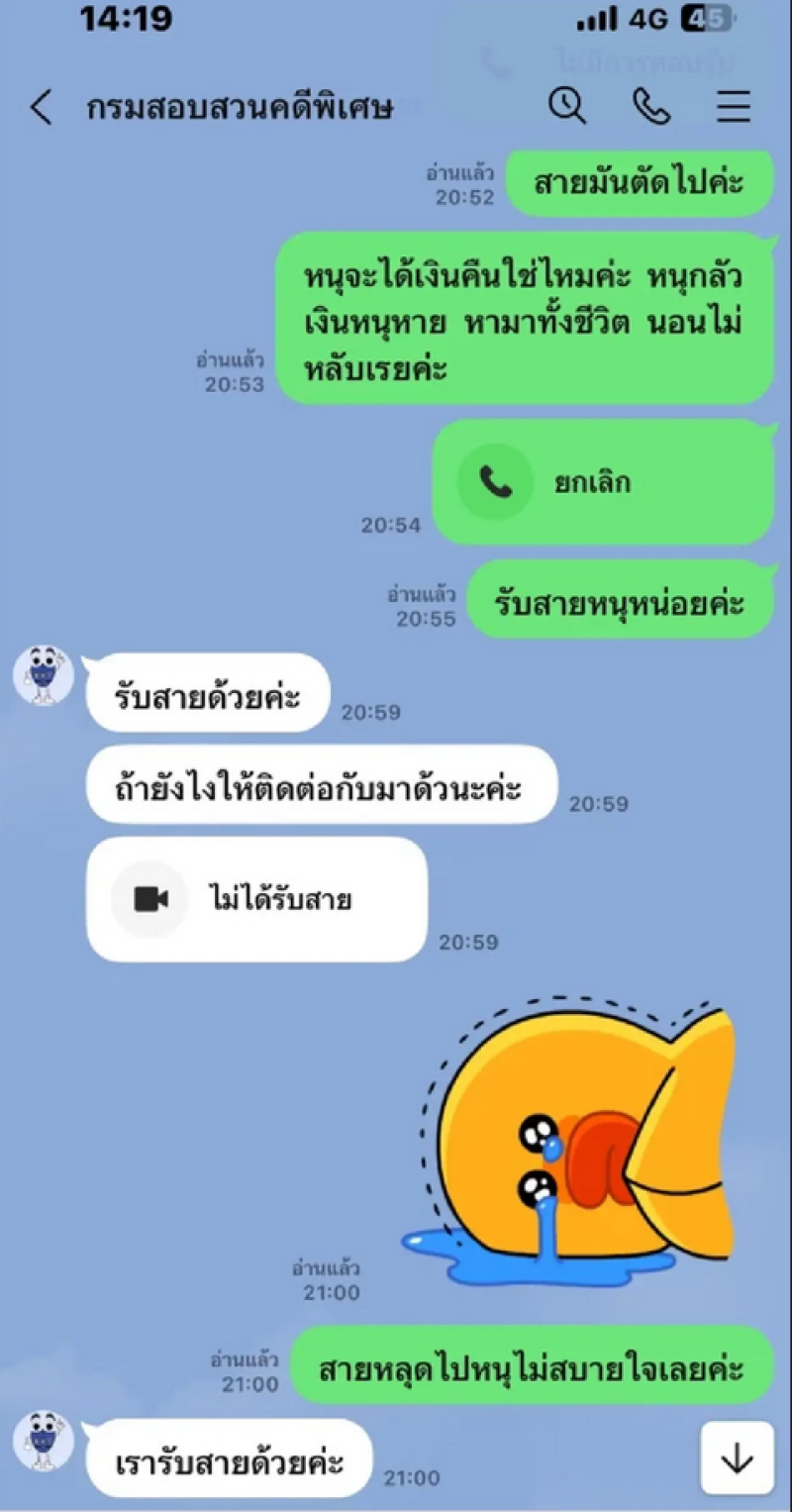Open sender avatar beside รับสายด้วยค่ะ
Image resolution: width=792 pixels, height=1512 pixels.
tap(44, 676)
